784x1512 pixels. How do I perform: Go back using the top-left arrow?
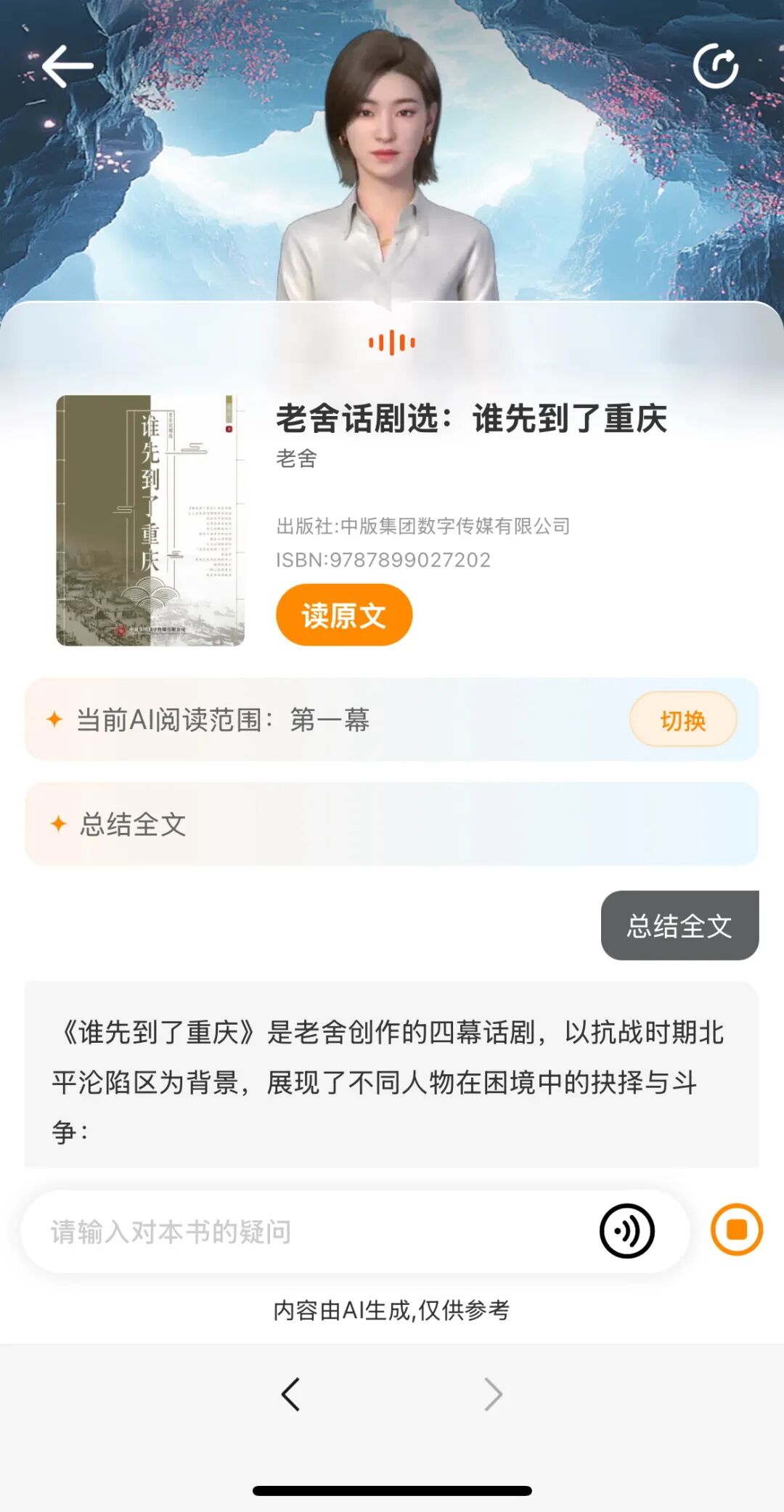point(68,66)
